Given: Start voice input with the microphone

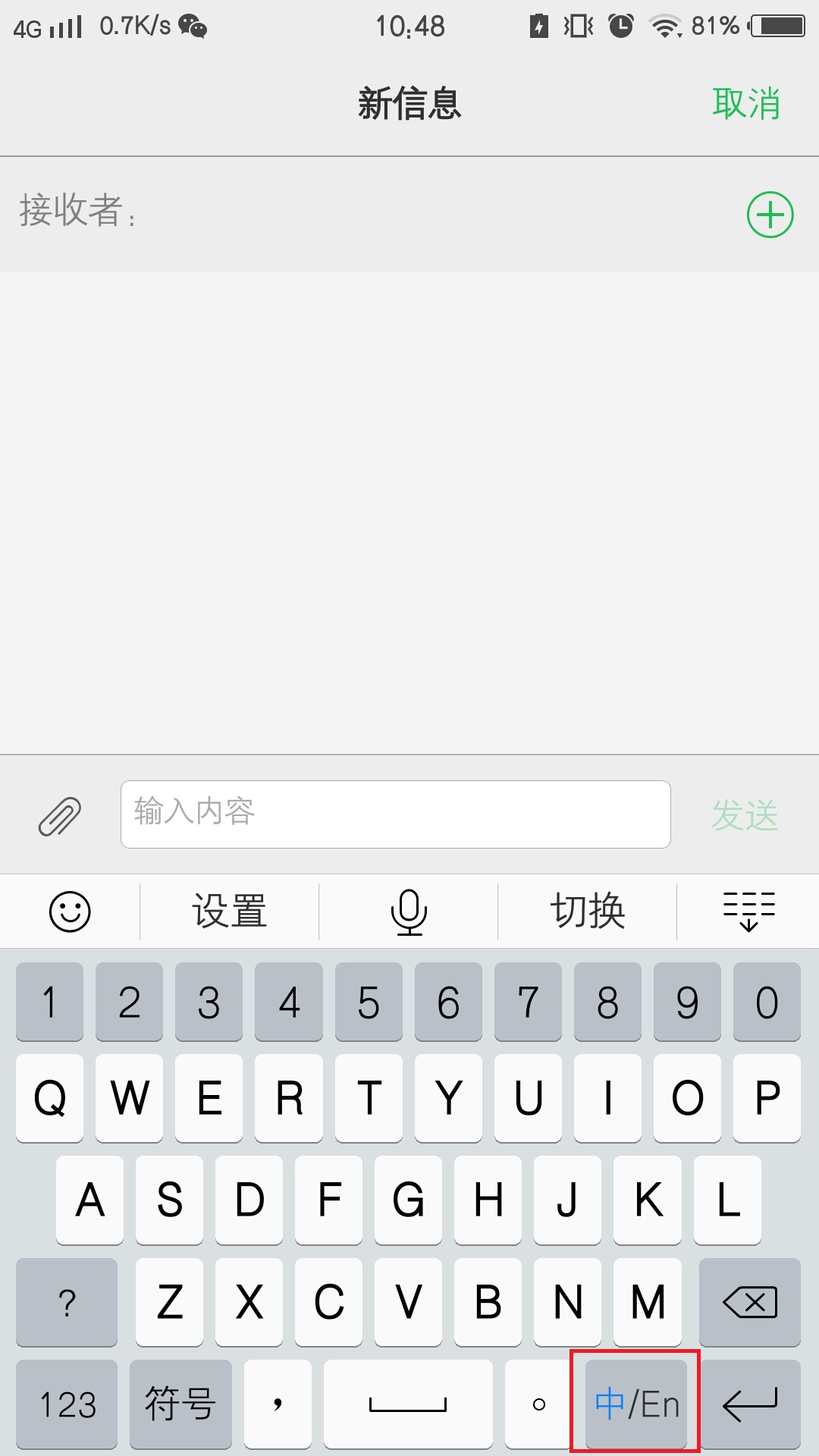Looking at the screenshot, I should point(409,912).
